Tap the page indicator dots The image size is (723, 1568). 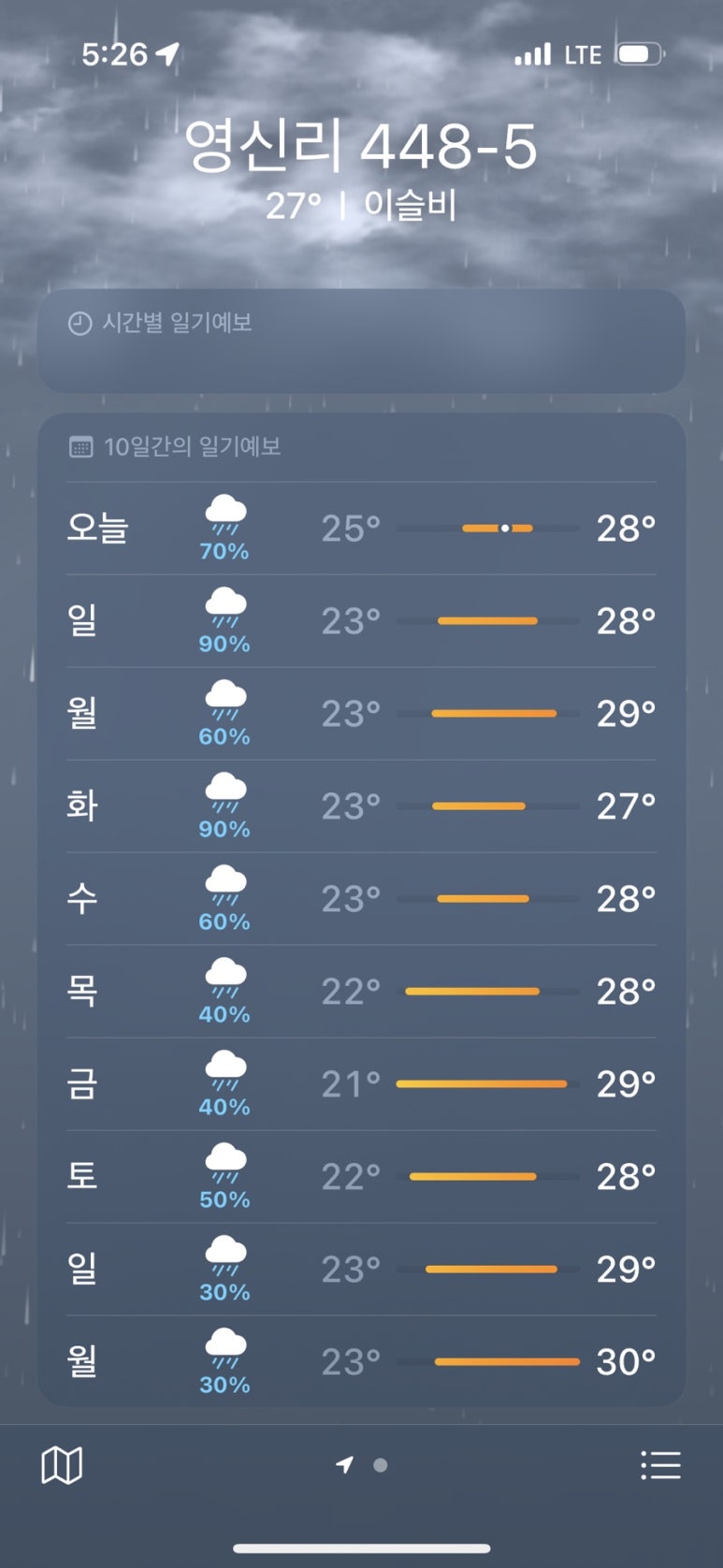click(362, 1465)
